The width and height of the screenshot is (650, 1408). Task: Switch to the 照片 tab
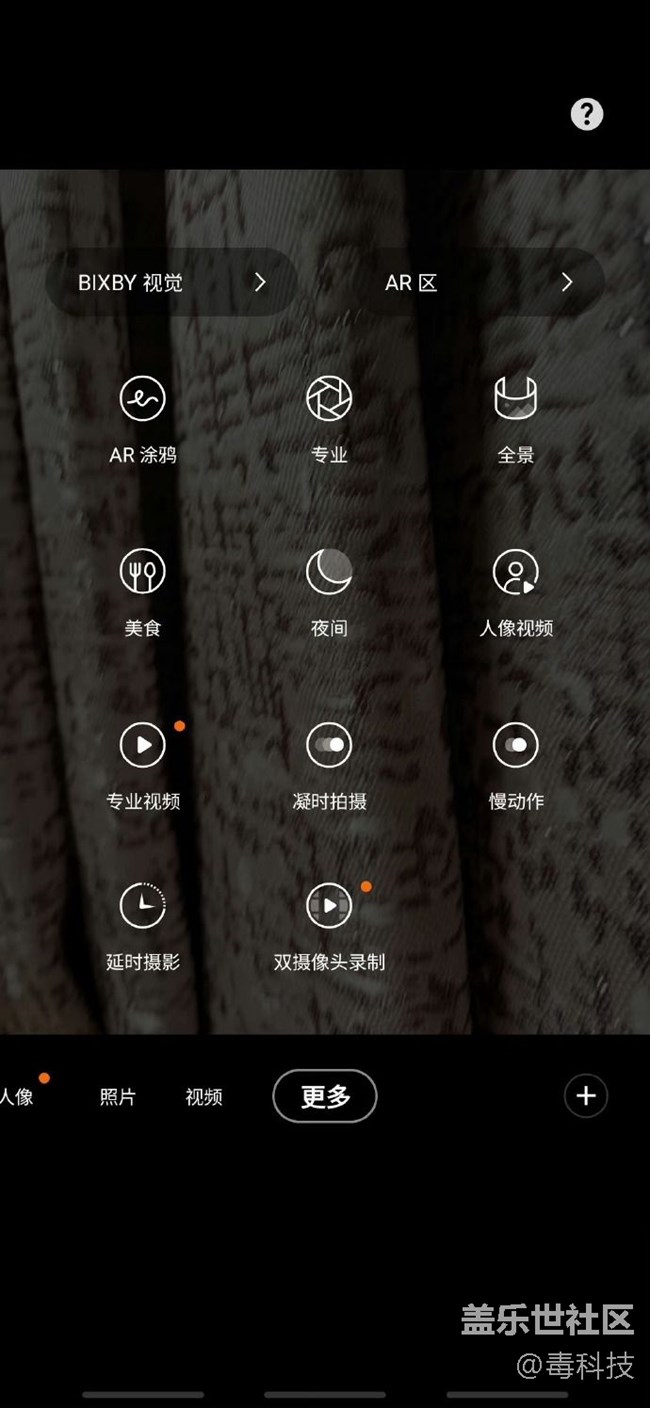pos(117,1097)
